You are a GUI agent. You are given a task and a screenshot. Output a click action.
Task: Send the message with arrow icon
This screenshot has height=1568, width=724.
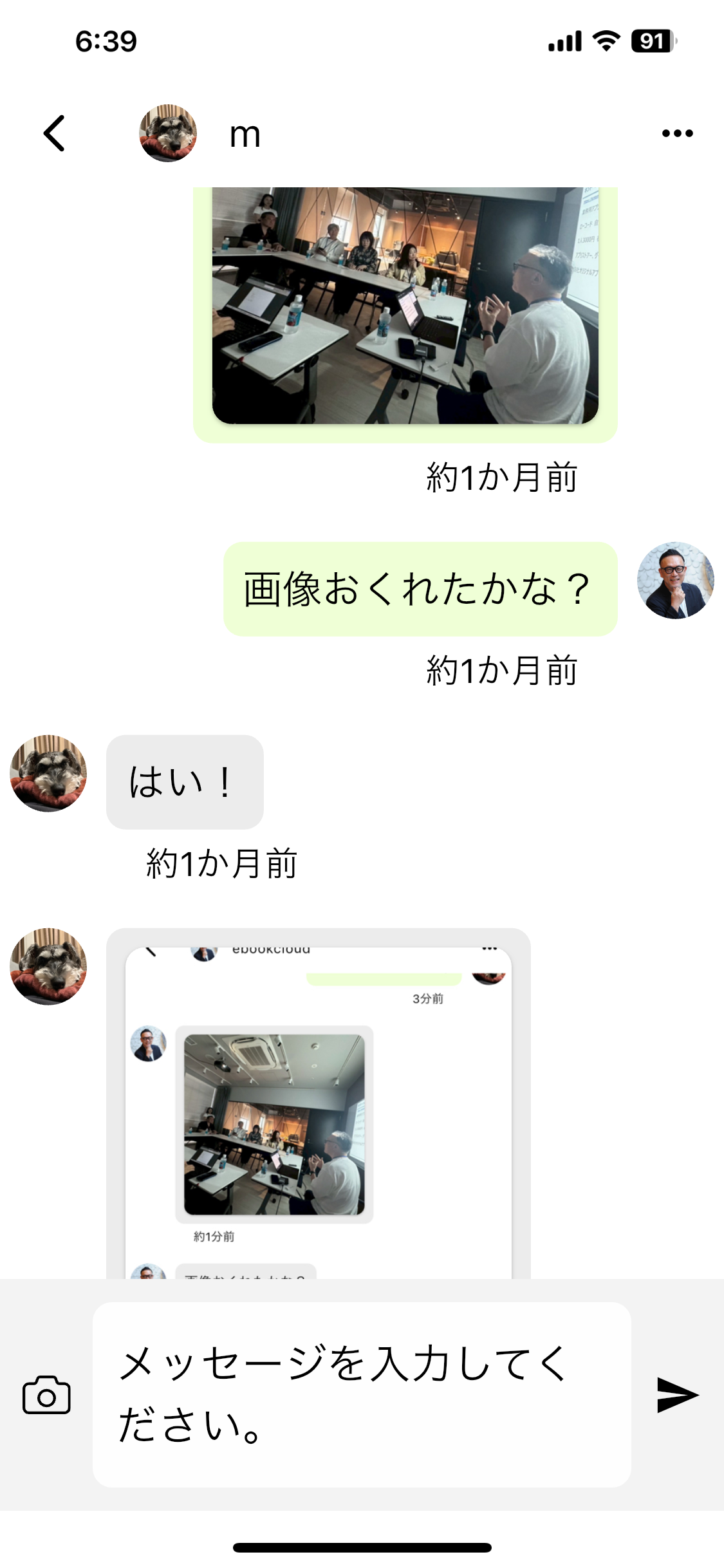(x=677, y=1395)
